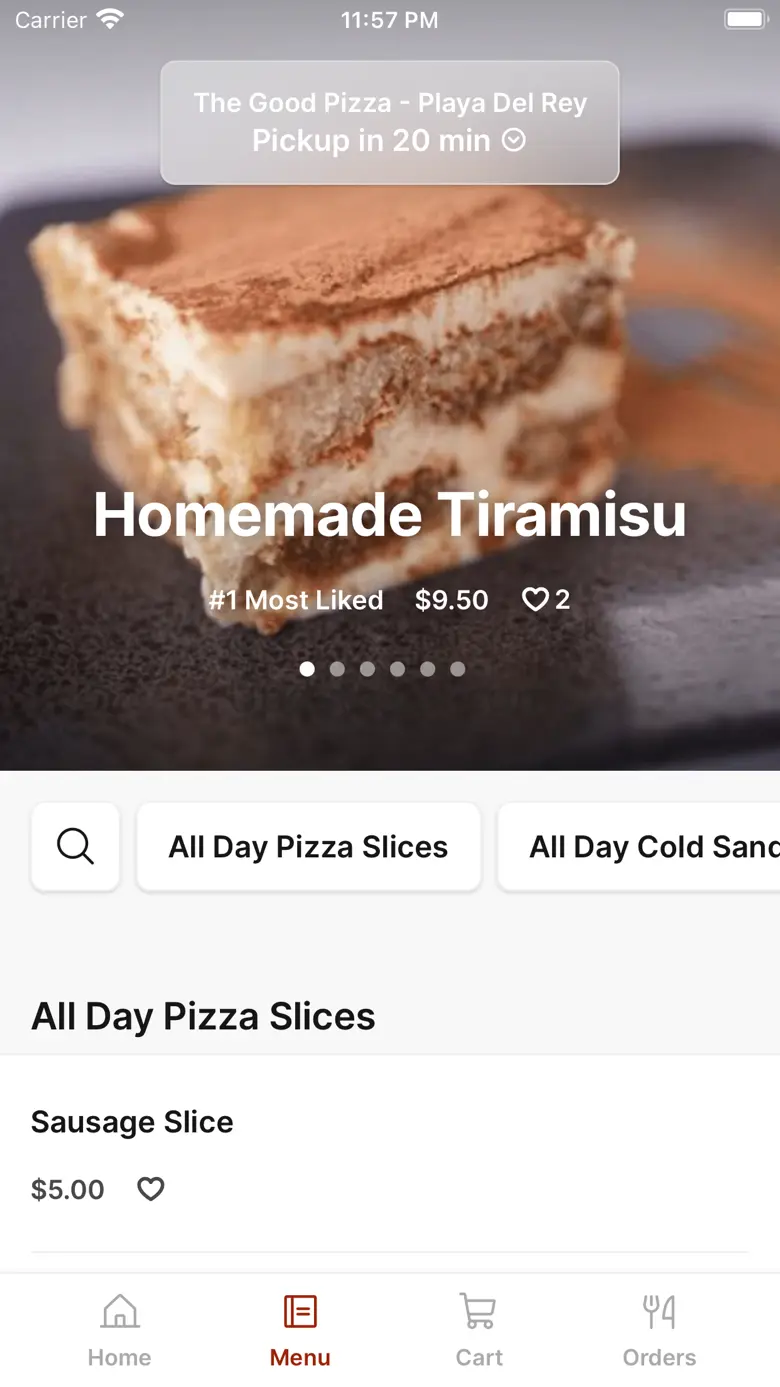
Task: Change the pickup location and time
Action: [x=389, y=122]
